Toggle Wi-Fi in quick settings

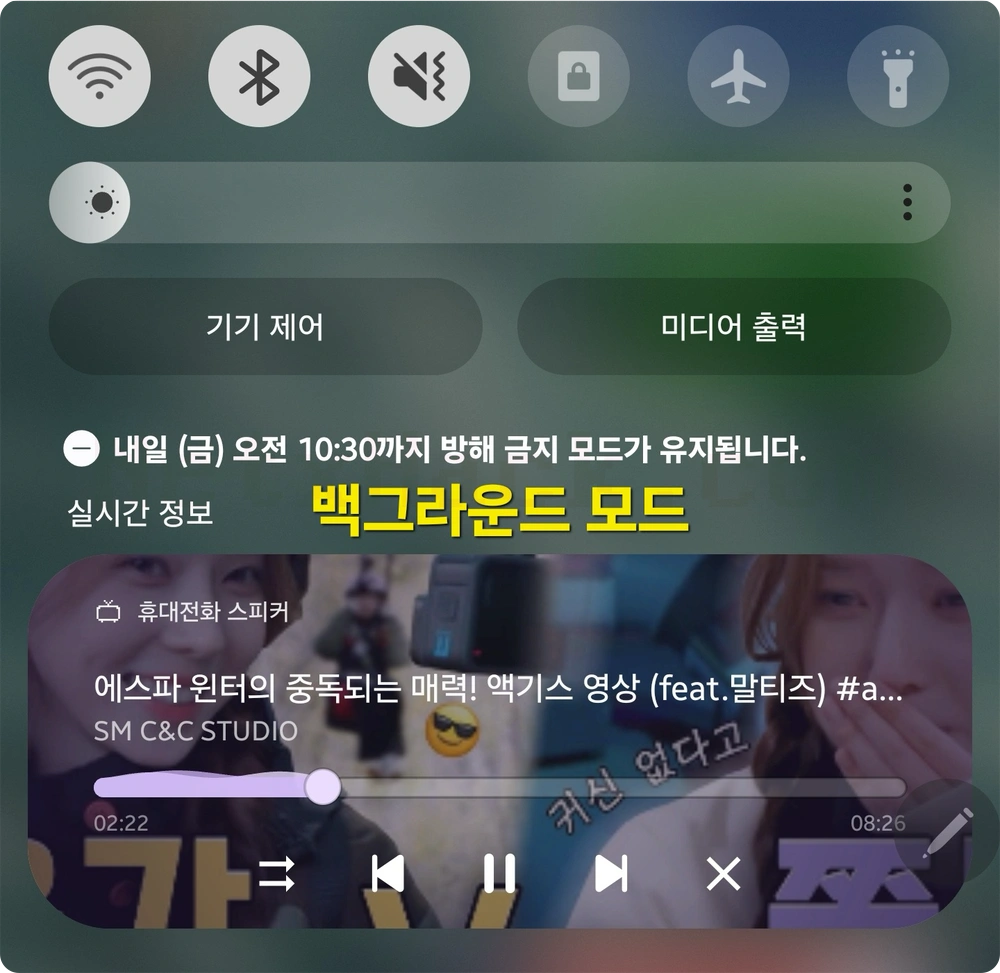coord(99,76)
